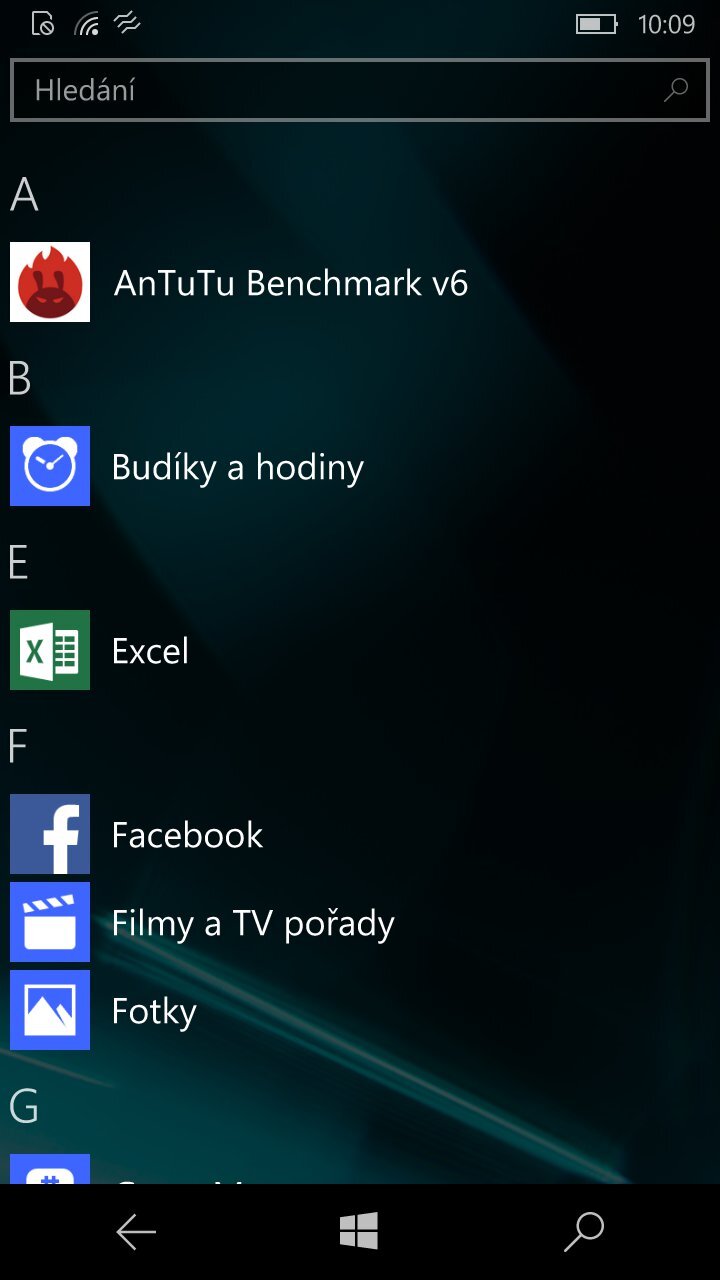This screenshot has width=720, height=1280.
Task: Open the Fotky photos app
Action: 154,1010
